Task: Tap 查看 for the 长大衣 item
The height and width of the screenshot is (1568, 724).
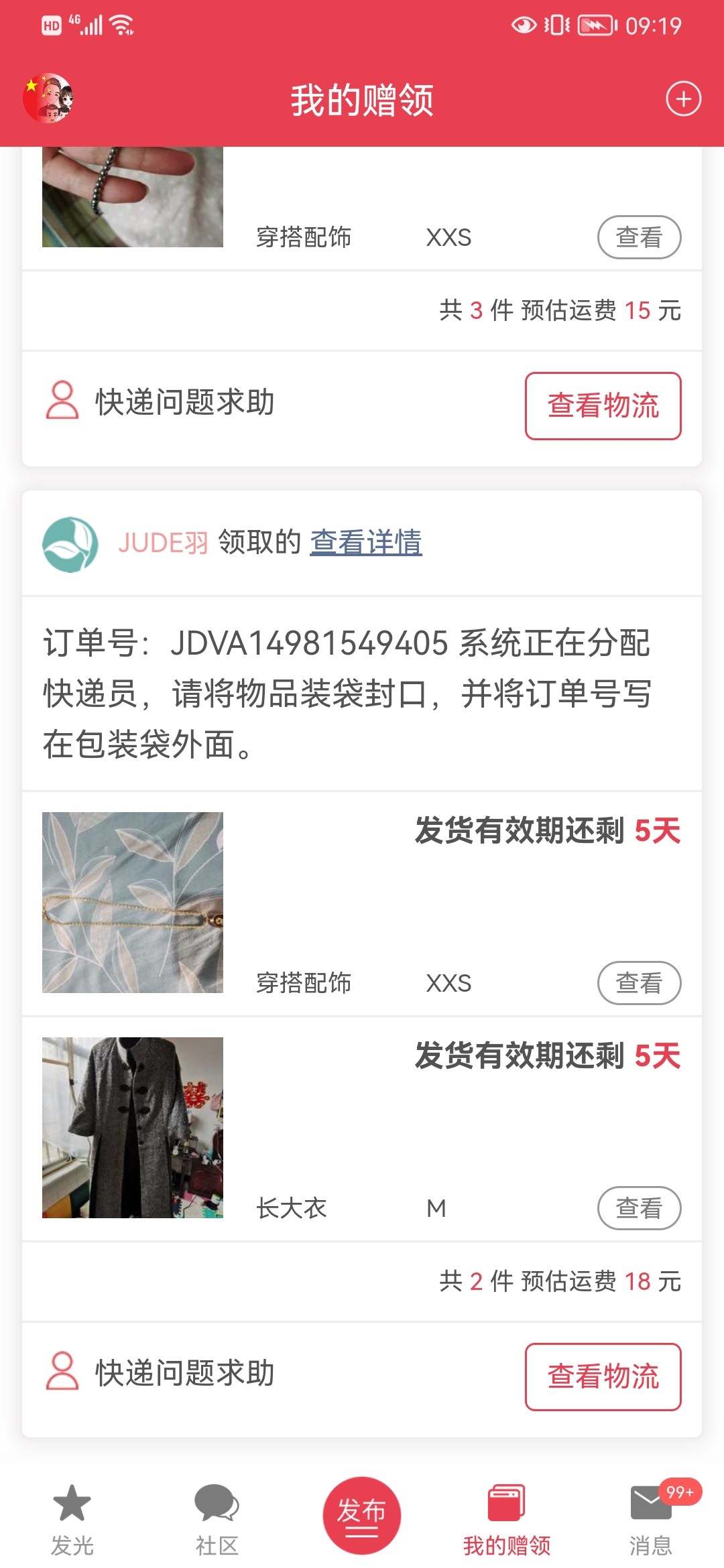Action: click(x=639, y=1208)
